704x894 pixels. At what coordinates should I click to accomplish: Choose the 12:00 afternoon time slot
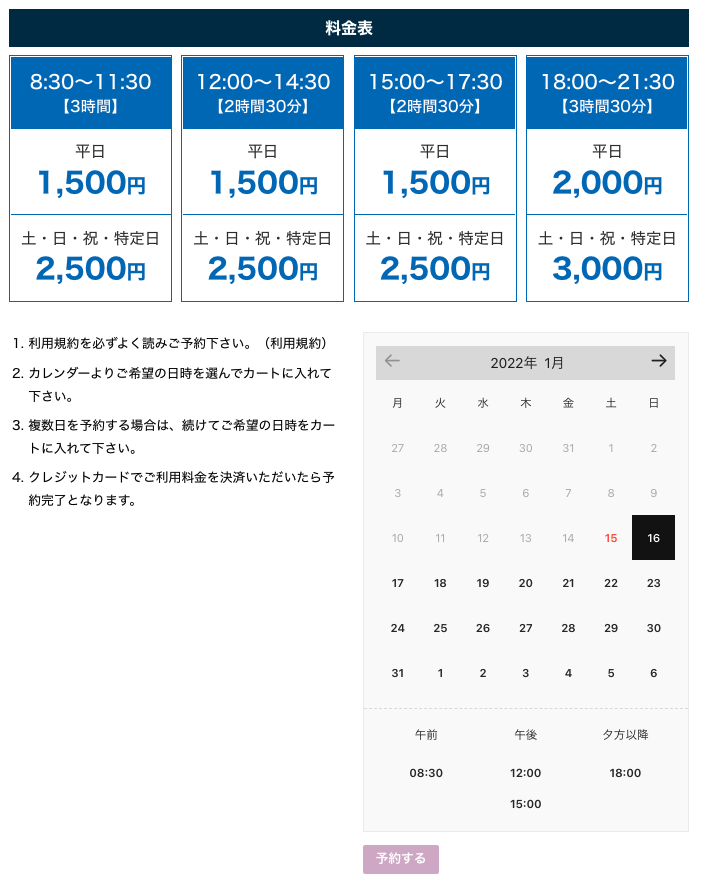[x=525, y=773]
